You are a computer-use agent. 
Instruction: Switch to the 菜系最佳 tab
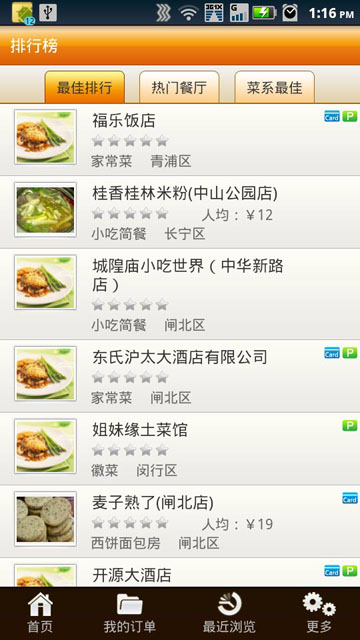[274, 87]
